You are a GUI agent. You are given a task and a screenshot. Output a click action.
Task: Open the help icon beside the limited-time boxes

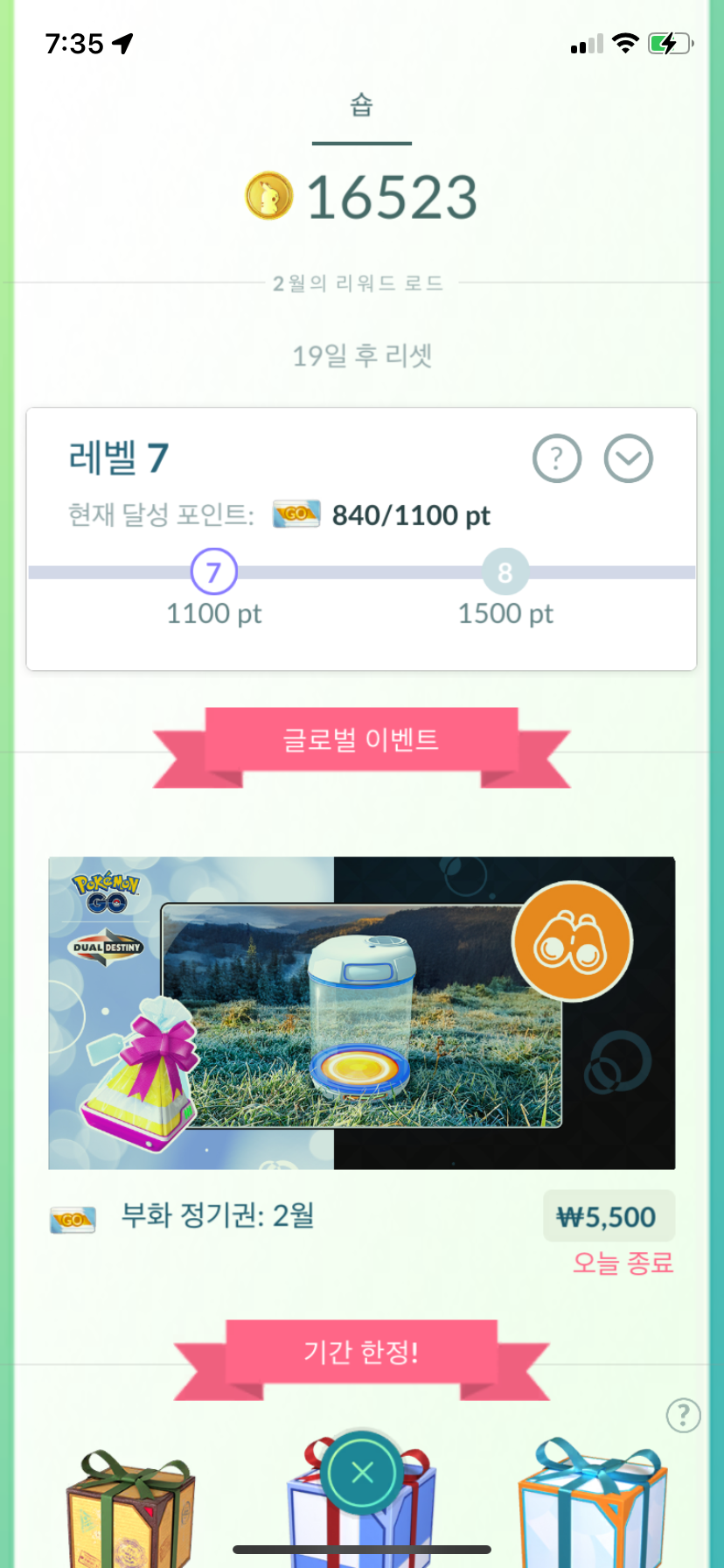click(x=683, y=1415)
